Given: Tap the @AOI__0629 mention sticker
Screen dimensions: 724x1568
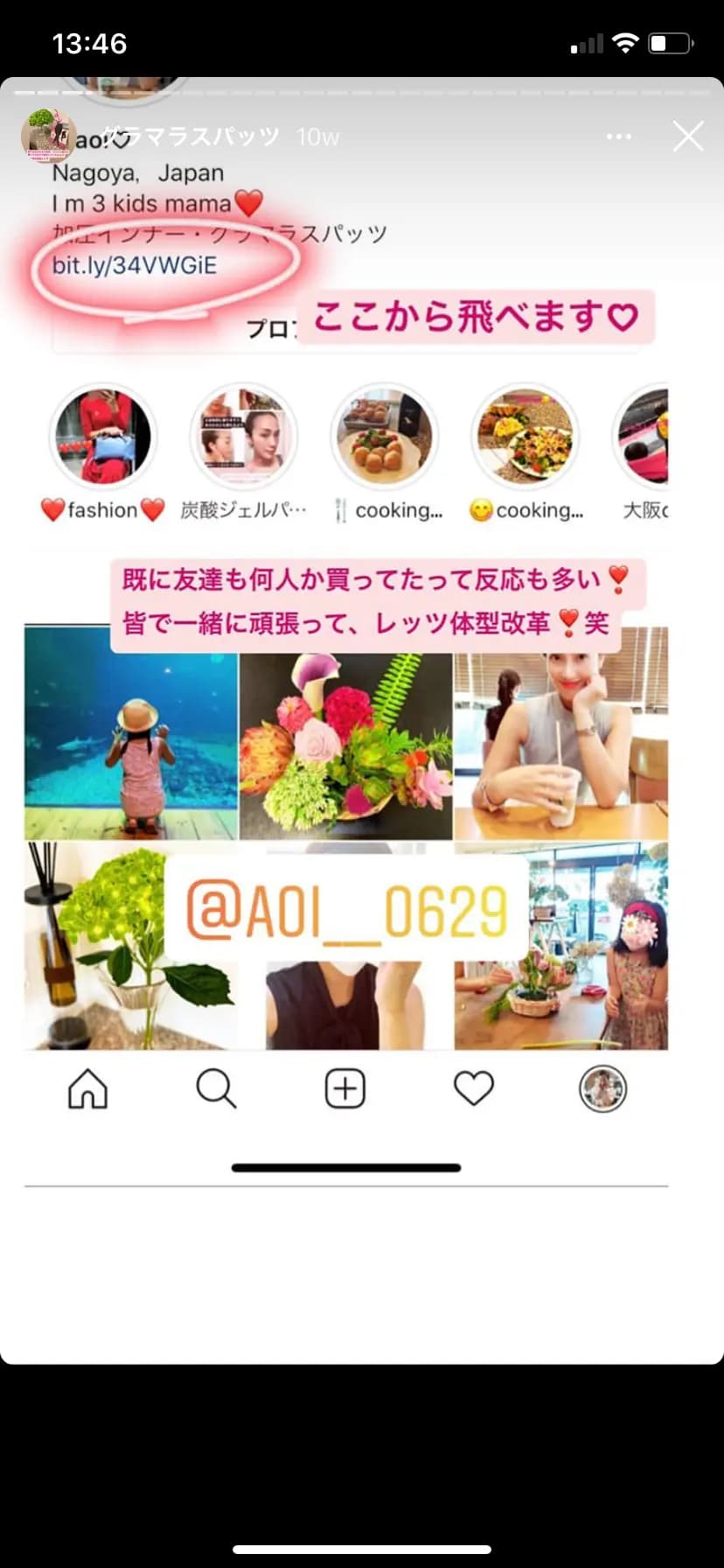Looking at the screenshot, I should [346, 910].
